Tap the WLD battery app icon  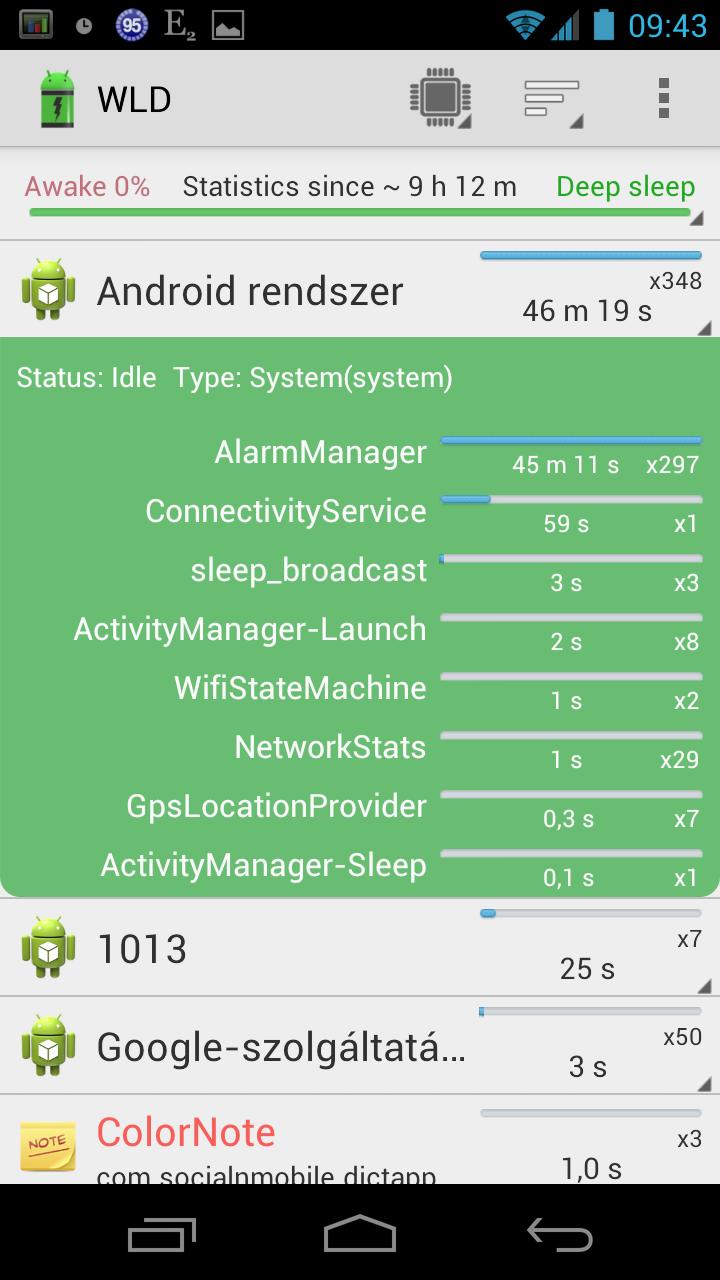click(57, 99)
